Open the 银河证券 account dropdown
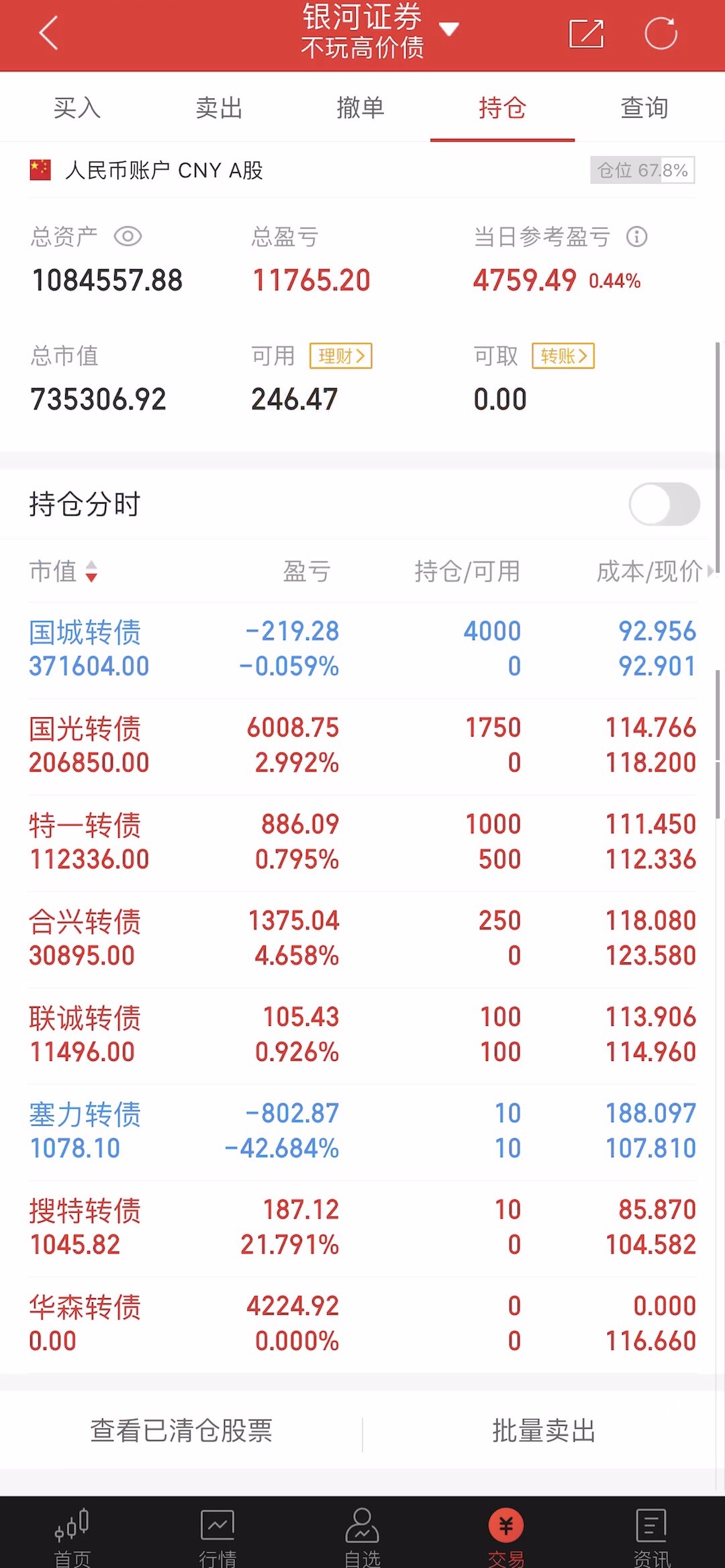Viewport: 725px width, 1568px height. tap(448, 30)
